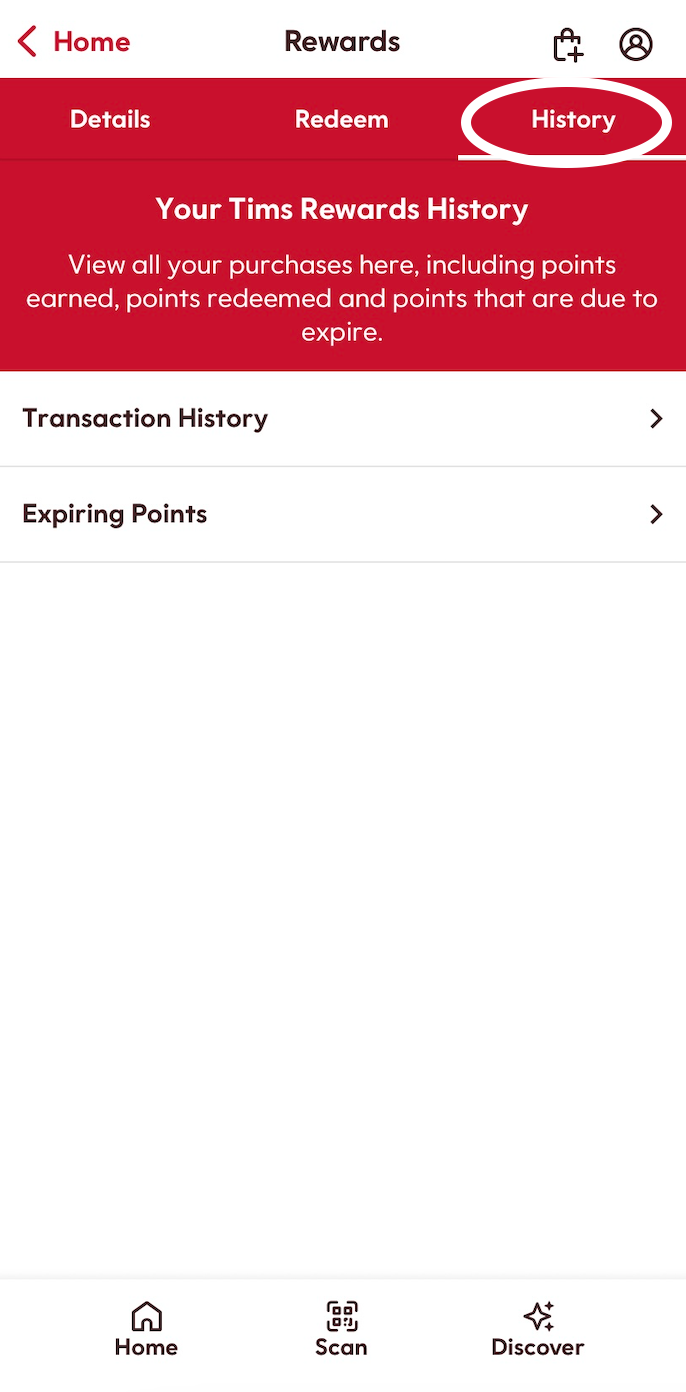Open Transaction History
The image size is (686, 1392).
(x=343, y=418)
